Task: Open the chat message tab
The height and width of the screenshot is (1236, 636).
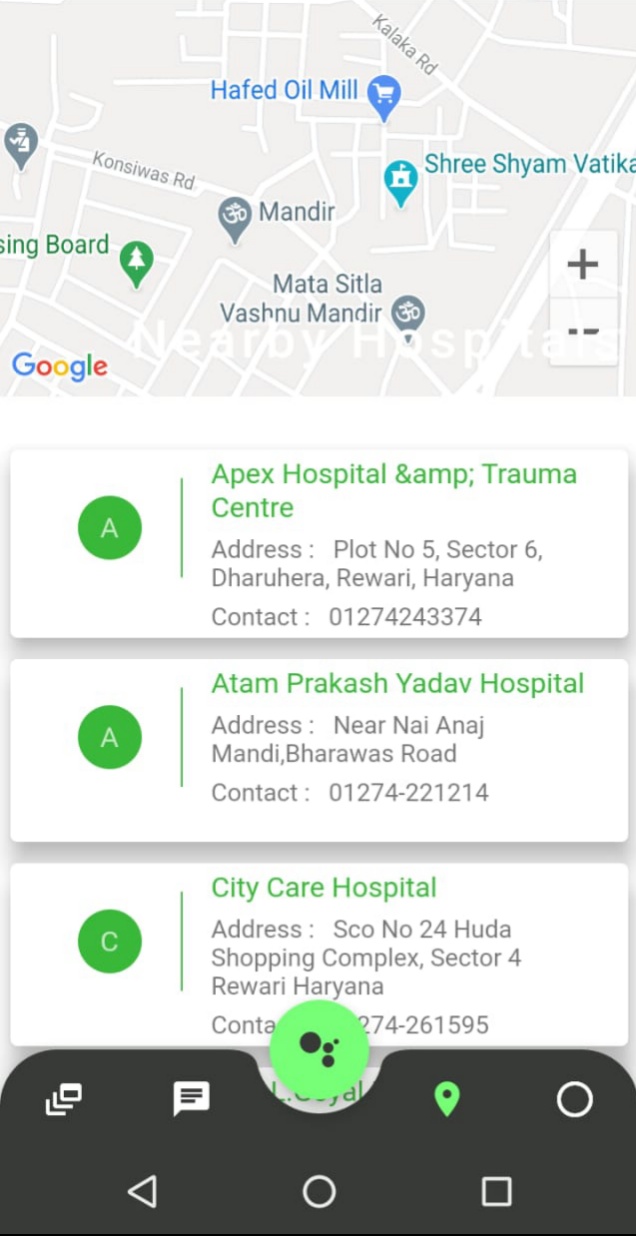Action: pyautogui.click(x=191, y=1099)
